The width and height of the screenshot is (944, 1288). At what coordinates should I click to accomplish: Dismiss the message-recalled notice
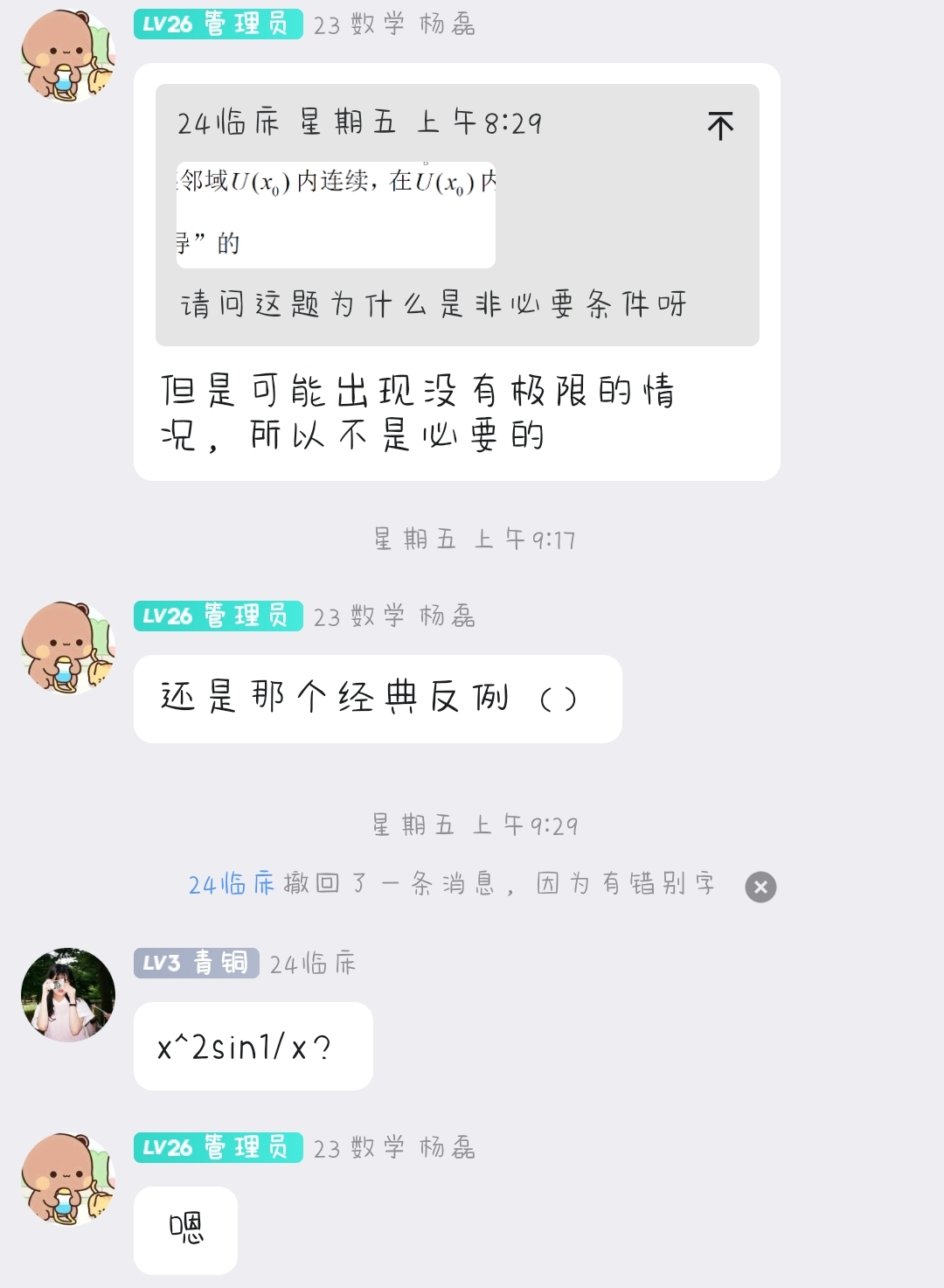(760, 887)
